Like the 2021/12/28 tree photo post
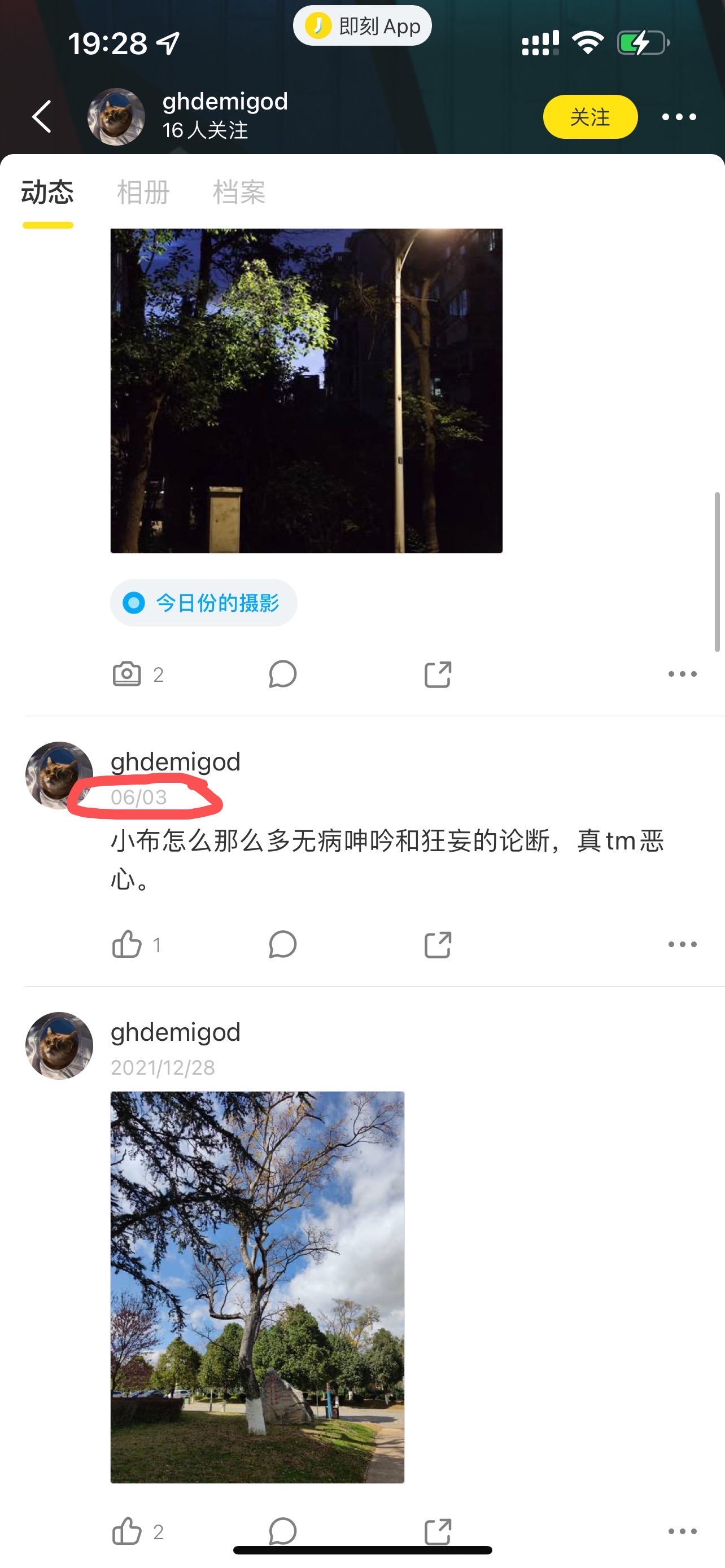The width and height of the screenshot is (725, 1568). point(126,1531)
